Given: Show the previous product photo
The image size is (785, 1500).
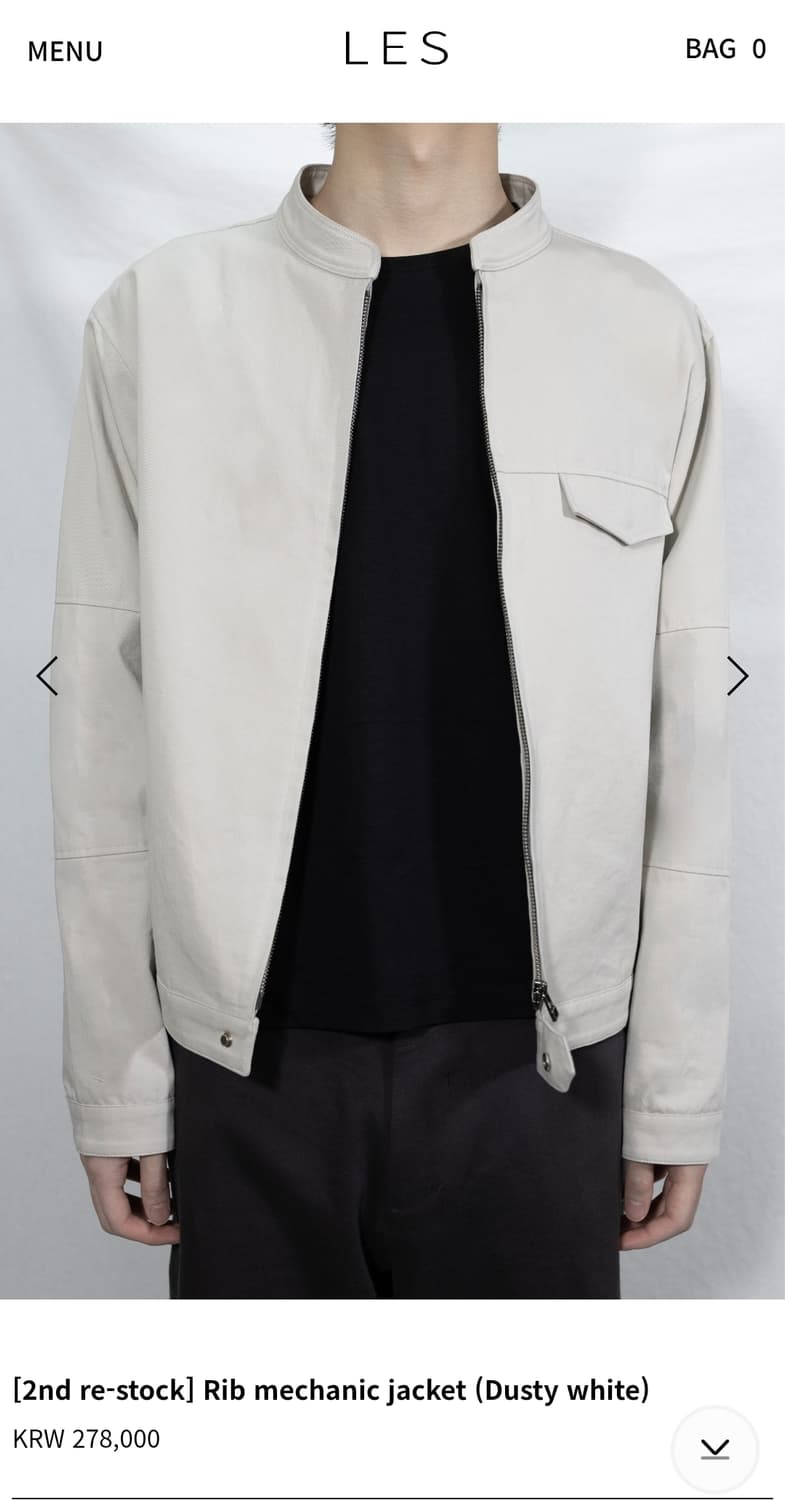Looking at the screenshot, I should point(47,676).
